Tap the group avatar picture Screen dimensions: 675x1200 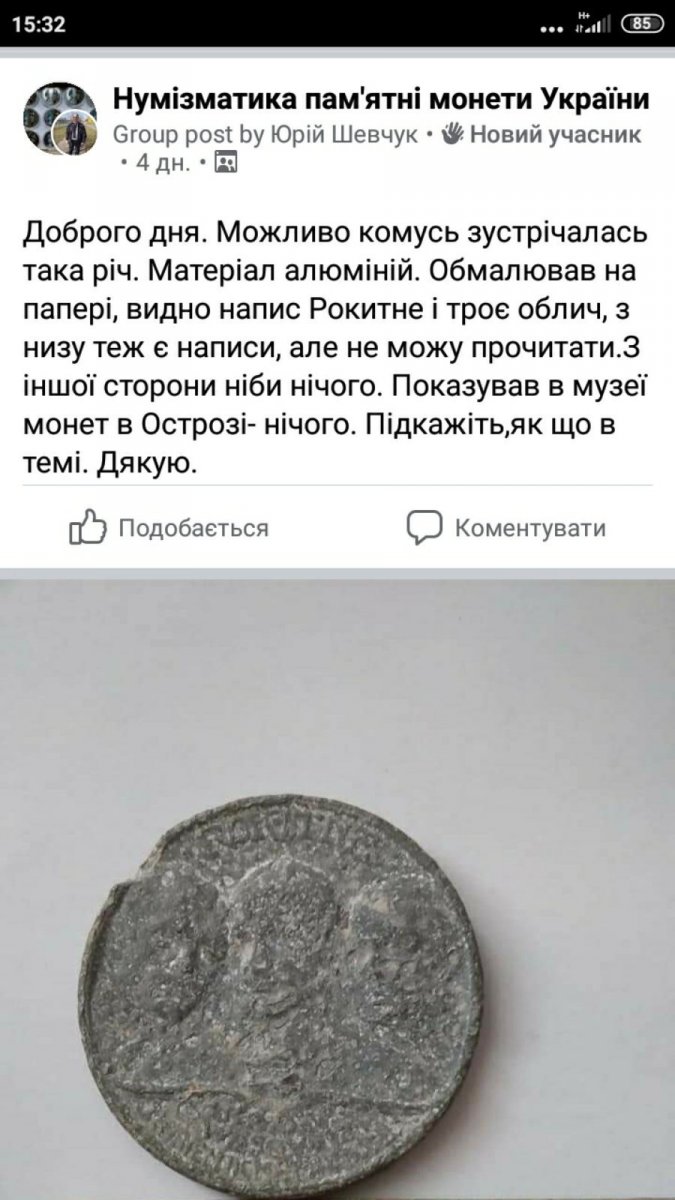[x=60, y=120]
